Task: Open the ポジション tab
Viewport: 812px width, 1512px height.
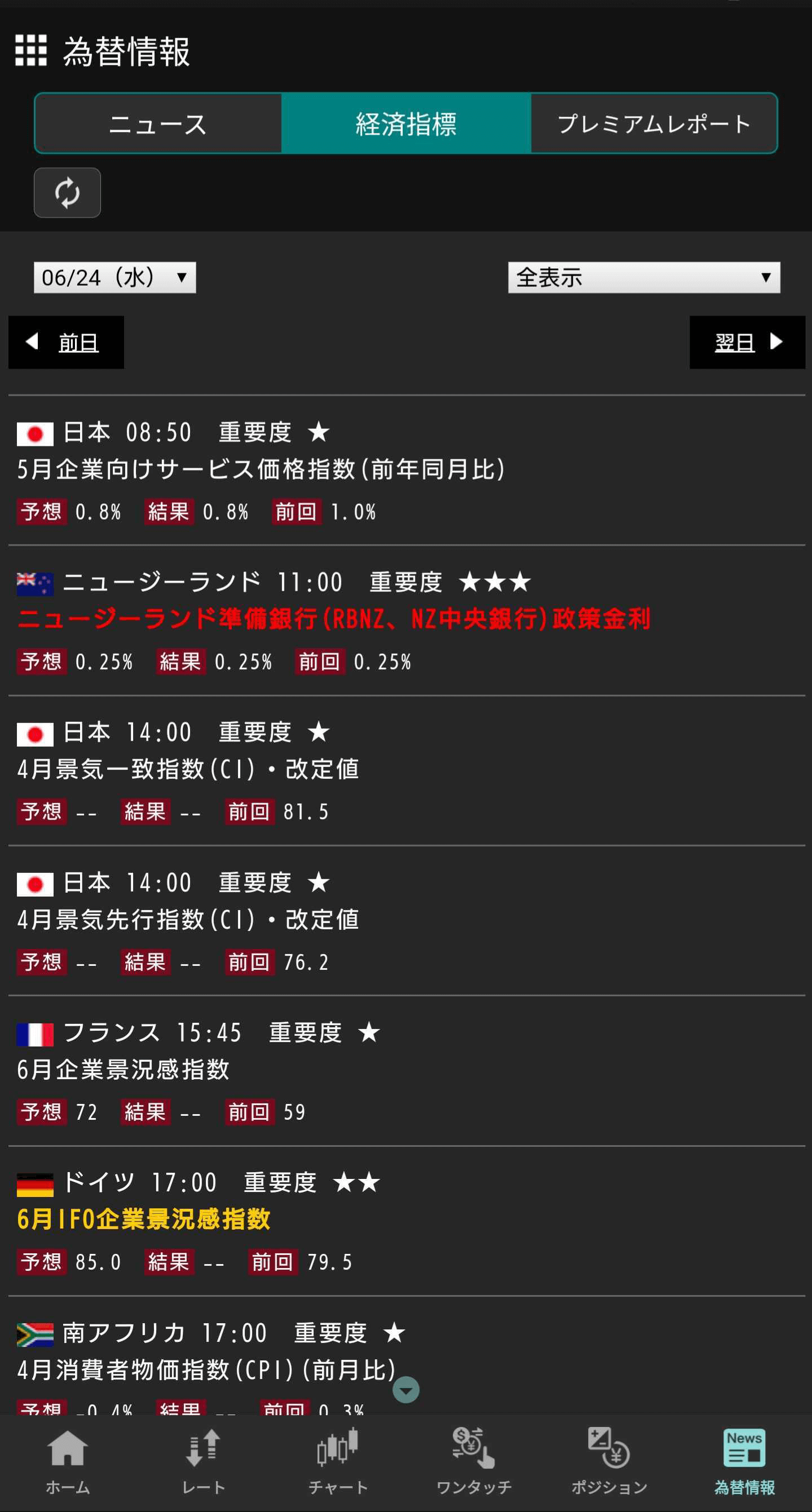Action: 609,1461
